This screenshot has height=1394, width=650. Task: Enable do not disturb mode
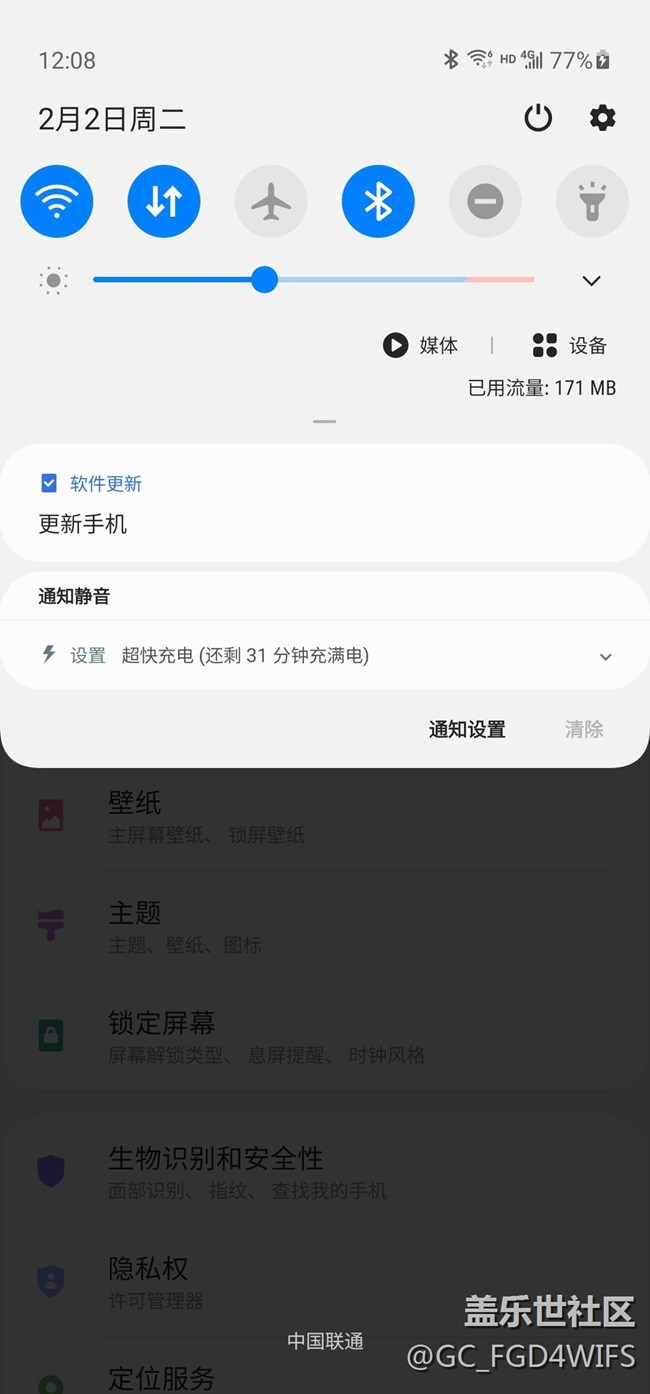[x=485, y=201]
